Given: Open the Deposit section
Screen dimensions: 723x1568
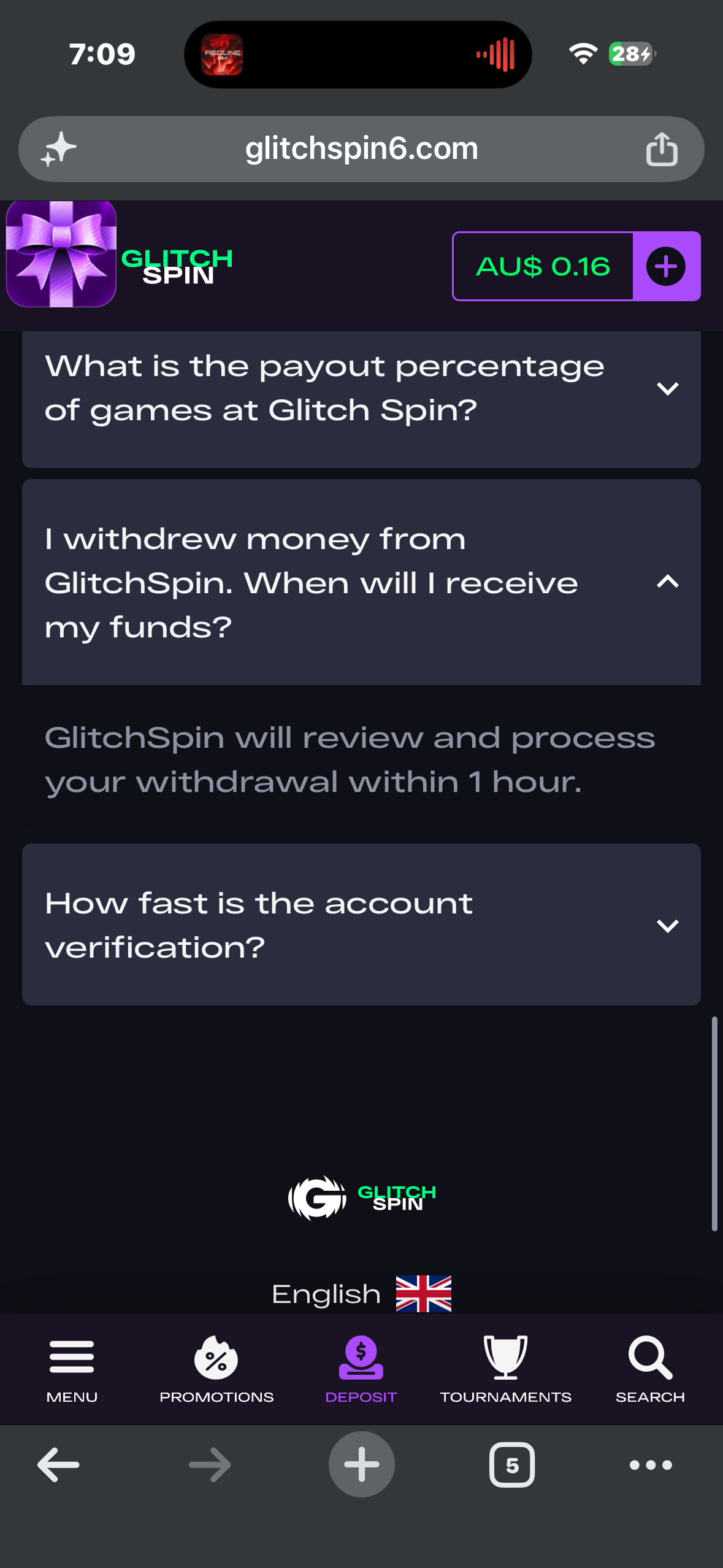Looking at the screenshot, I should pos(361,1369).
